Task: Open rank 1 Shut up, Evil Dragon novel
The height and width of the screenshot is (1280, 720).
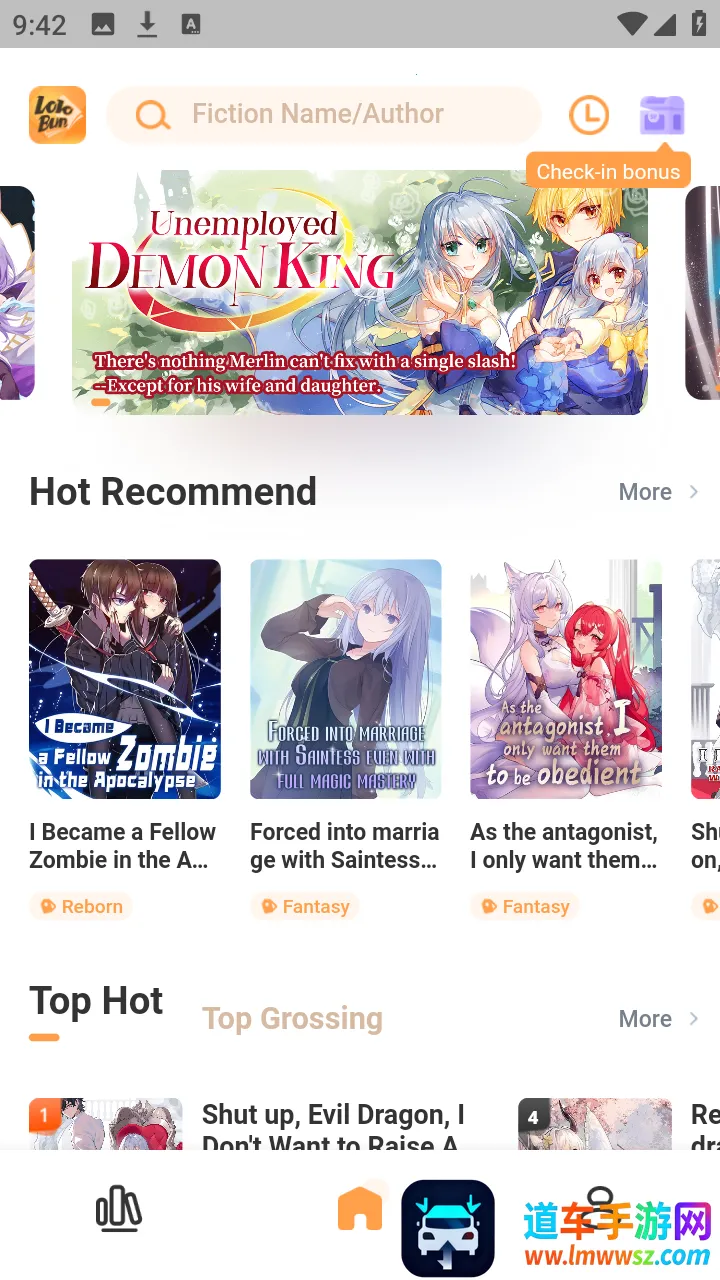Action: point(330,1125)
